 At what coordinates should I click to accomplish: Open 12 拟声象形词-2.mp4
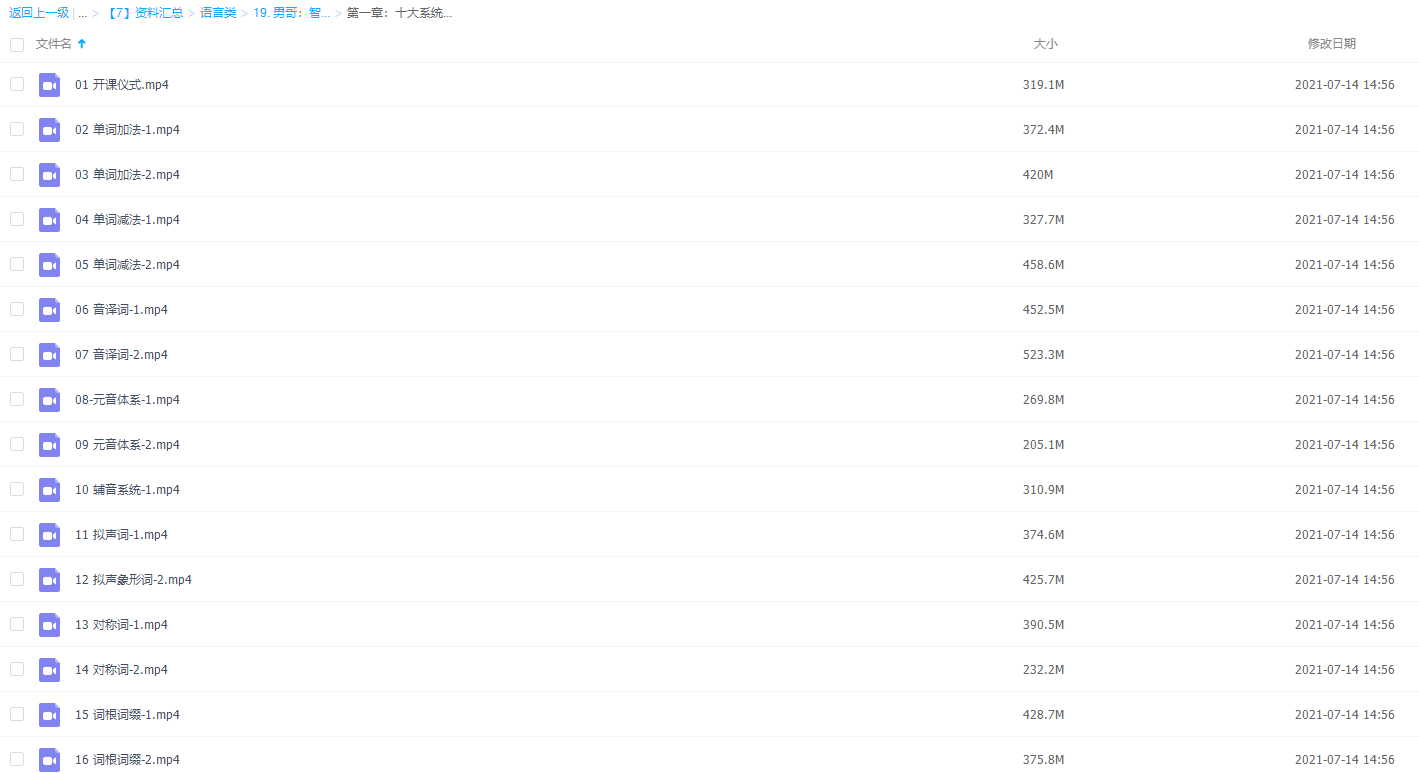tap(133, 580)
